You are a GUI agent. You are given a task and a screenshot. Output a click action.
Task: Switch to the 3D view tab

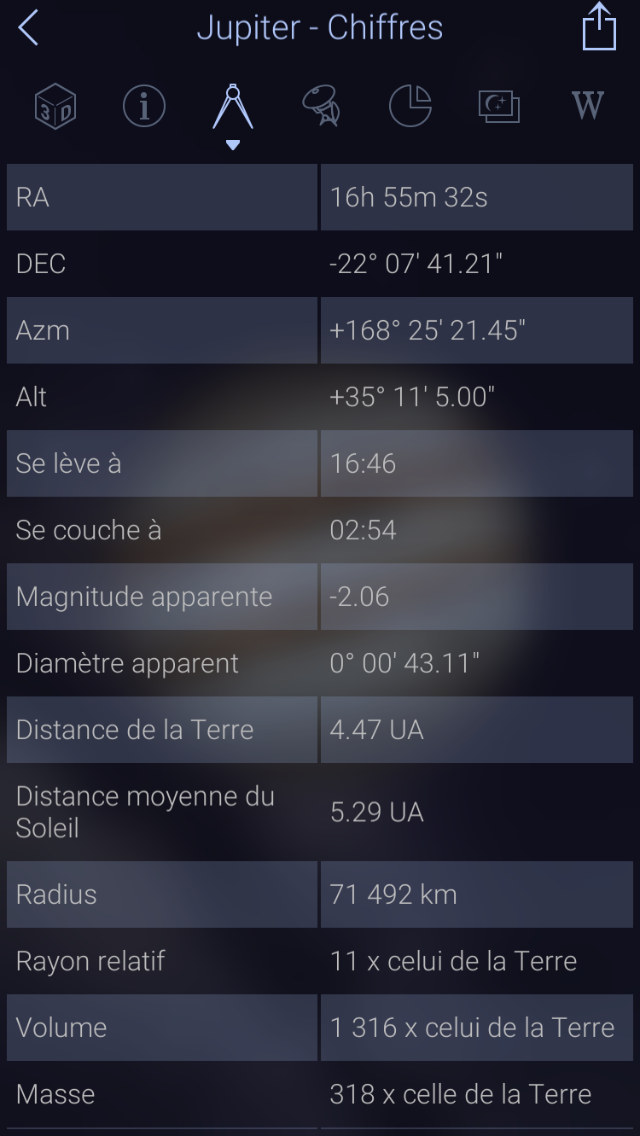(56, 106)
